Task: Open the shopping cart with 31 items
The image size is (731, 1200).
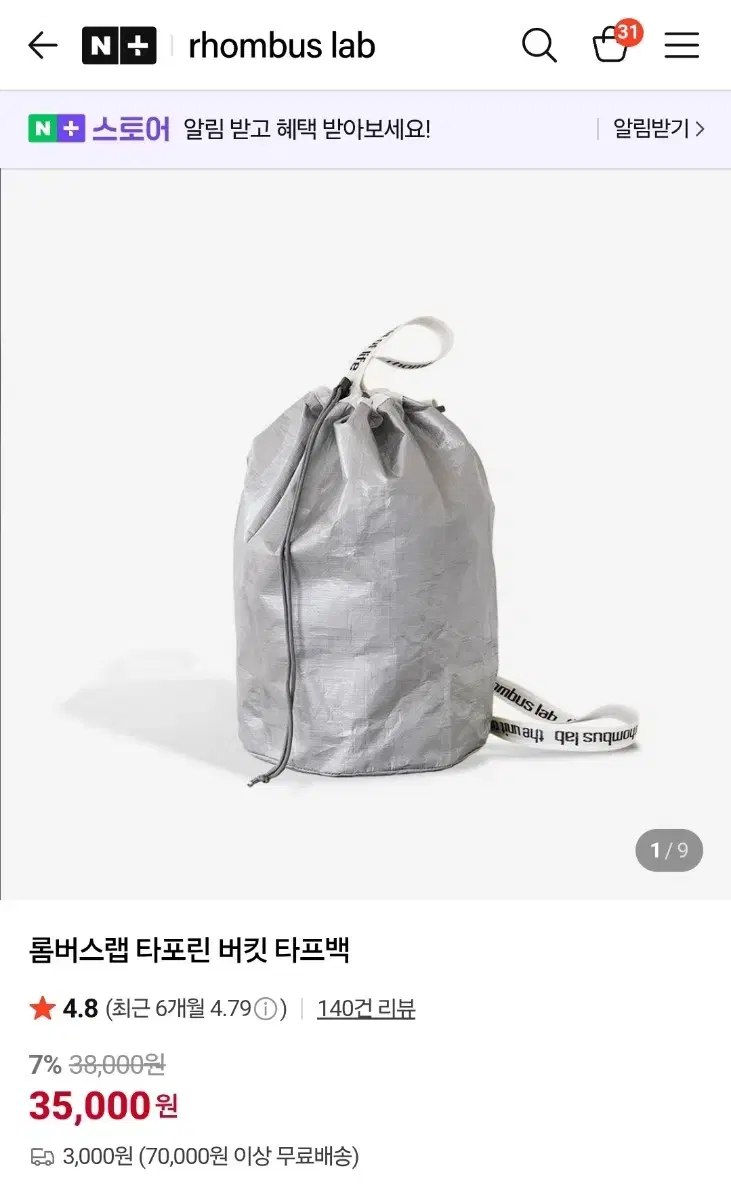Action: 612,46
